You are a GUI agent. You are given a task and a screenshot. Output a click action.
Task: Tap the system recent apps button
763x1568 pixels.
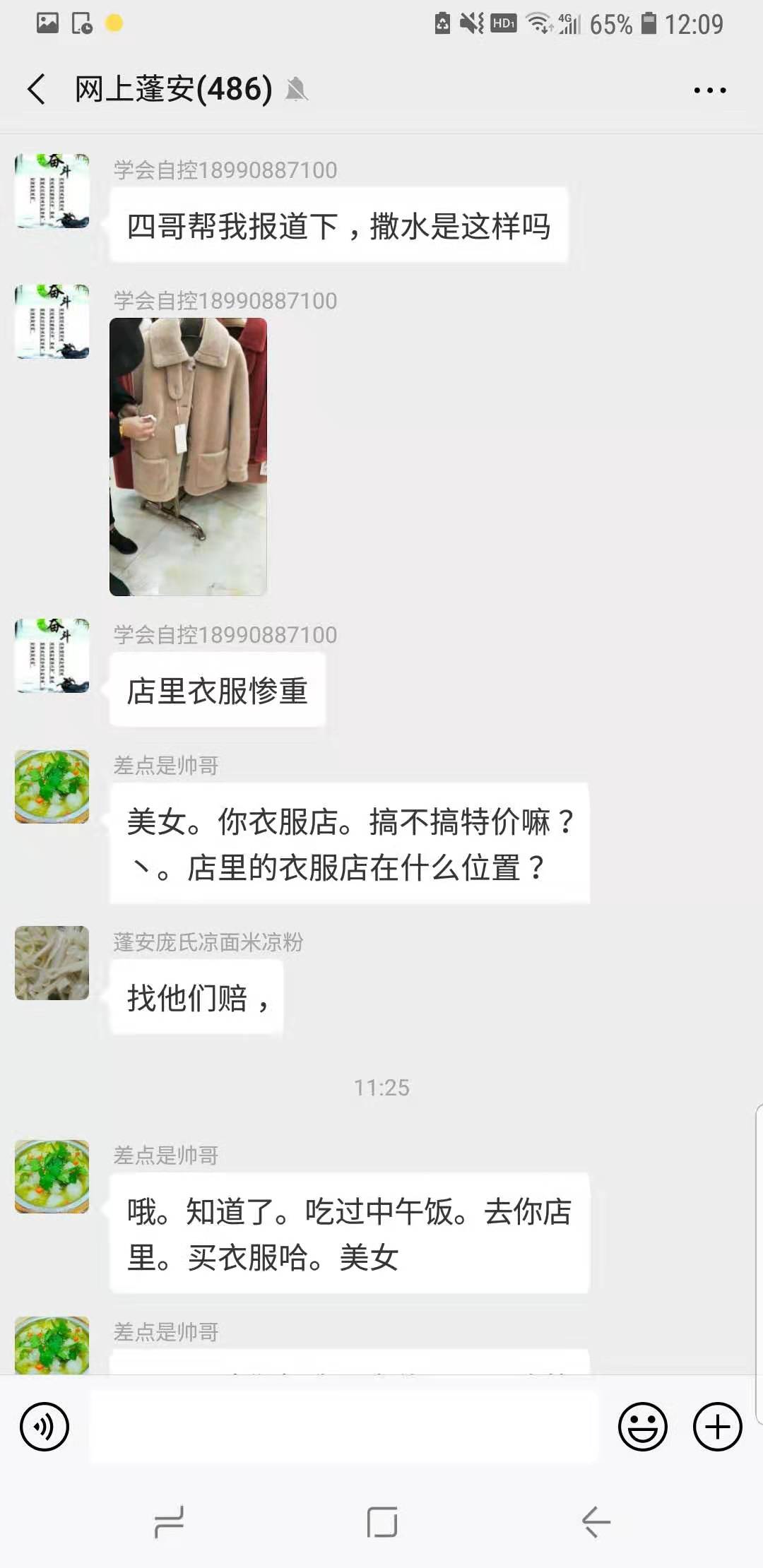tap(169, 1521)
